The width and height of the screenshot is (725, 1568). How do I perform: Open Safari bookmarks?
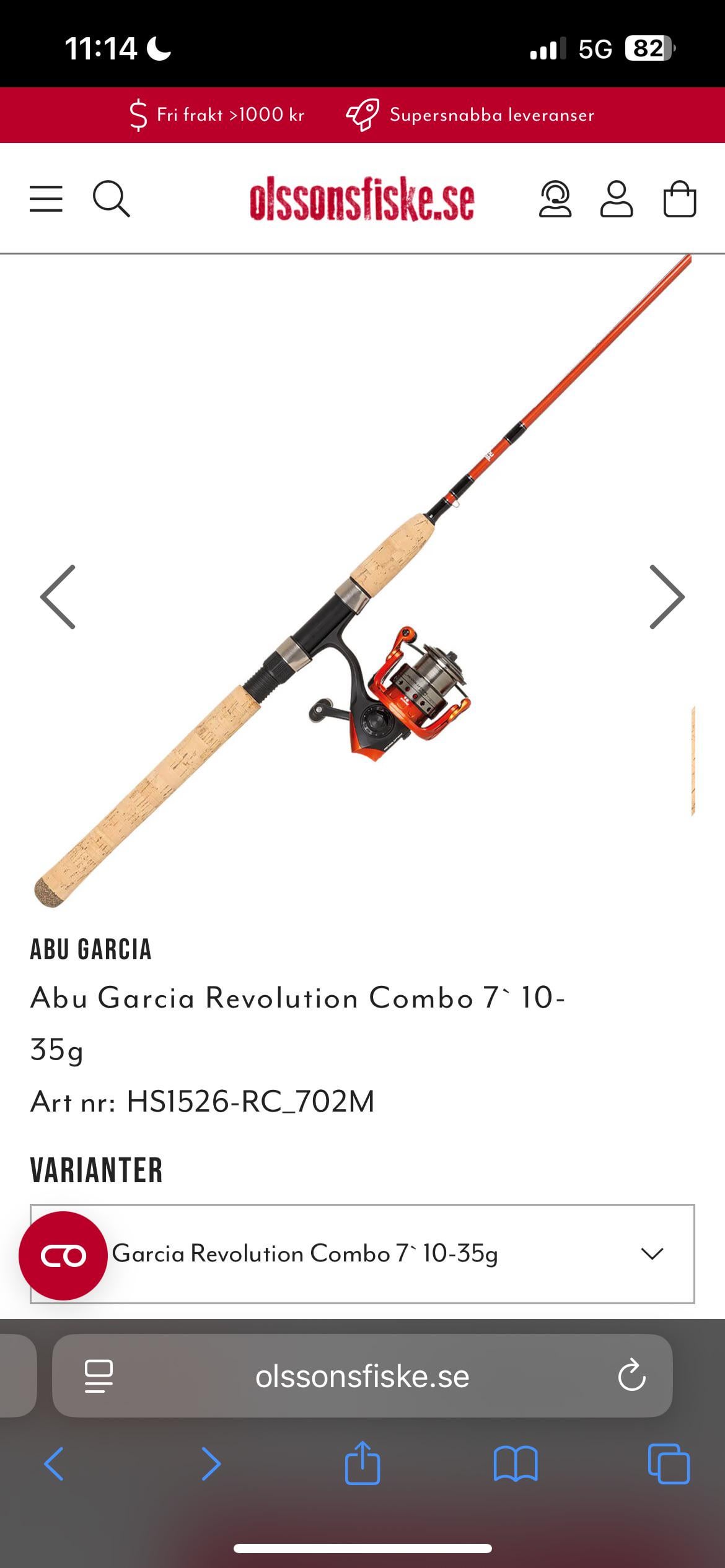(x=516, y=1464)
